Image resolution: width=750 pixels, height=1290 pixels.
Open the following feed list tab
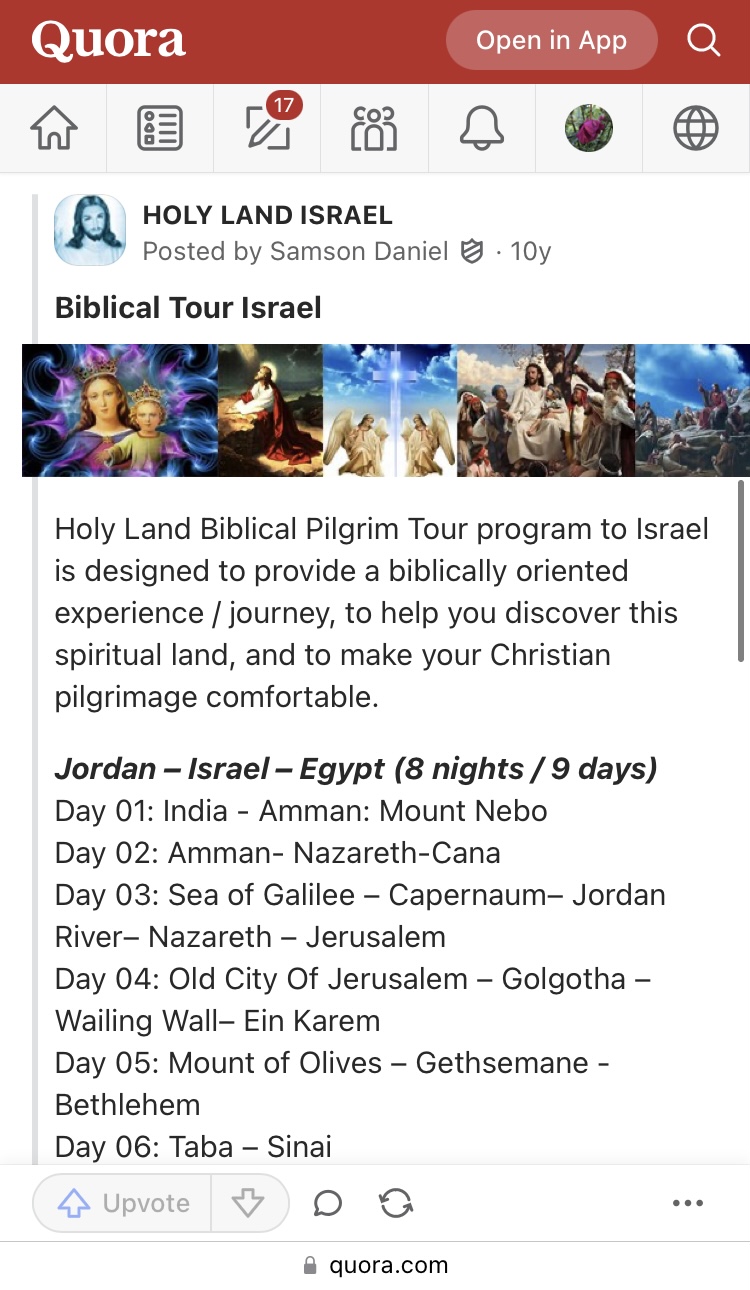160,129
